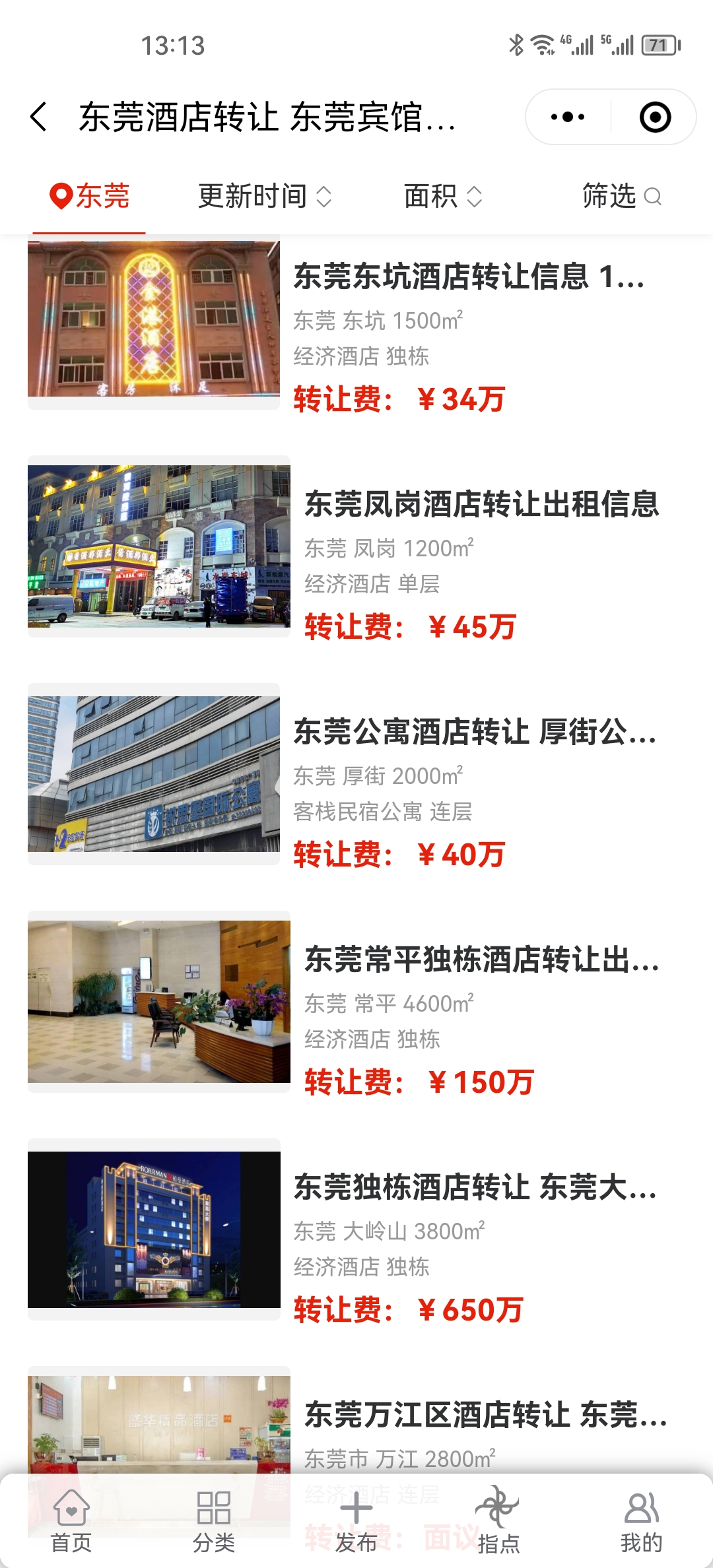Open the 东莞万江区酒店转让 listing

tap(485, 1414)
